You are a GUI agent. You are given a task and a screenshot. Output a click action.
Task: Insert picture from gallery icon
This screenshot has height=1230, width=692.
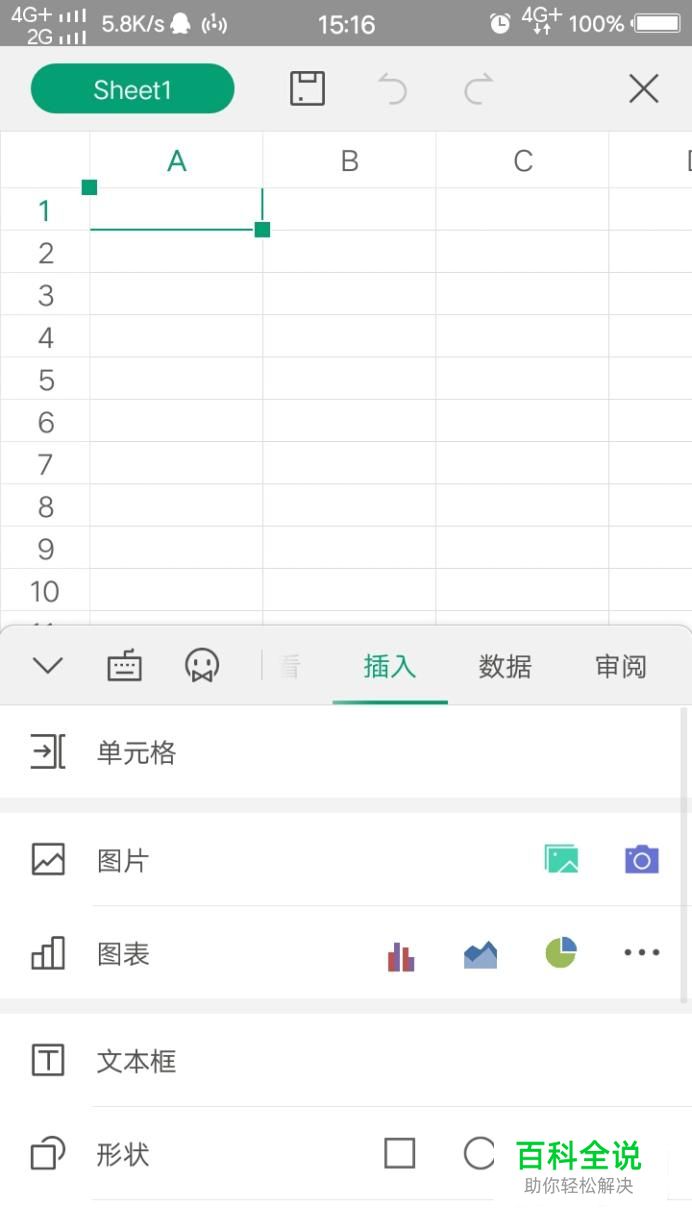coord(561,859)
